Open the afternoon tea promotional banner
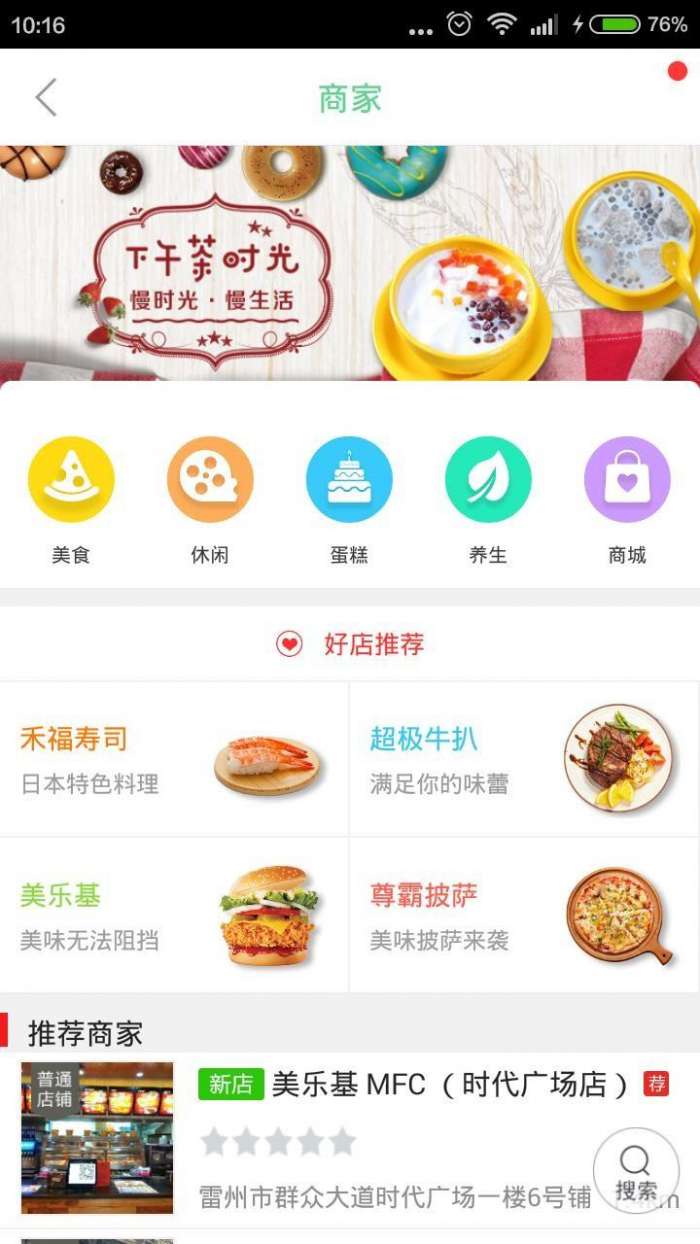700x1244 pixels. (x=350, y=263)
